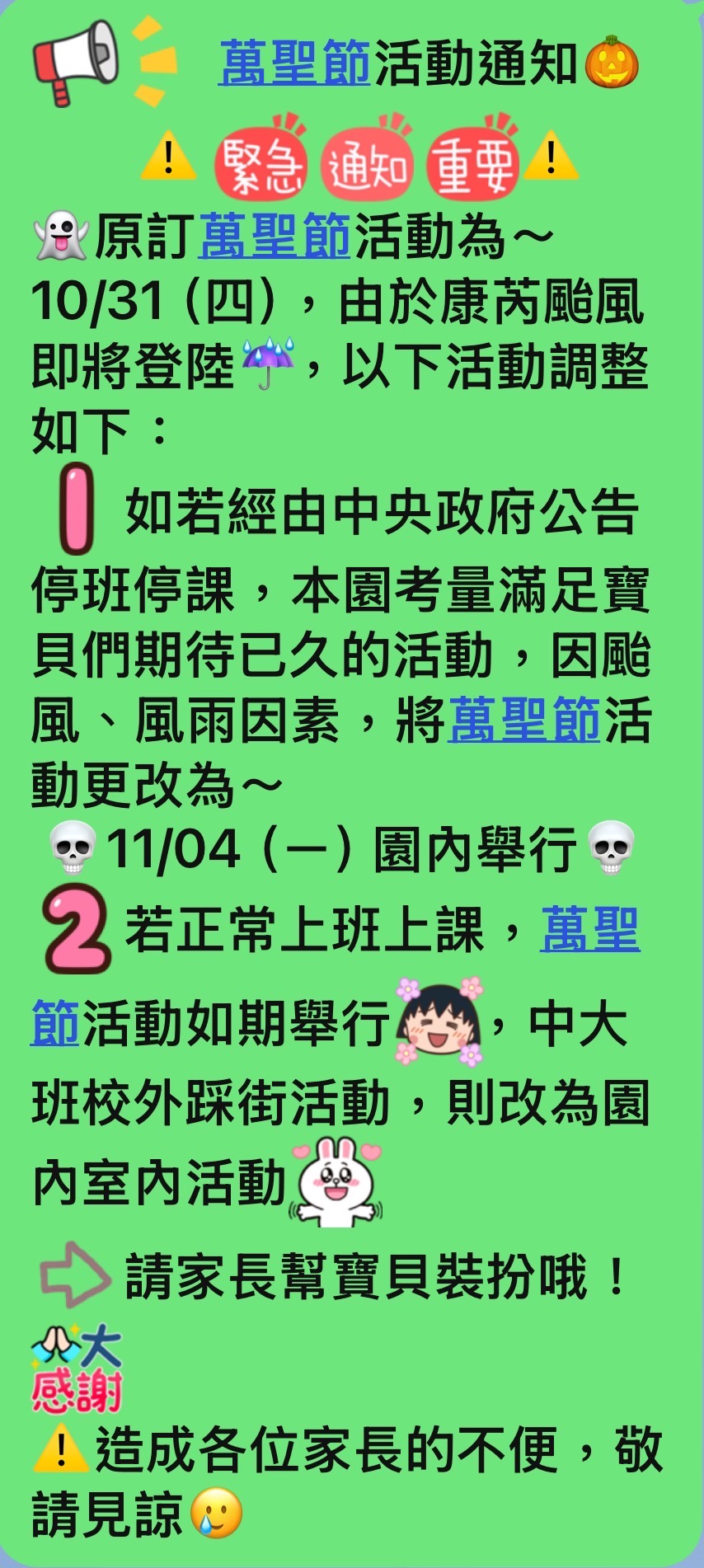Open the 萬聖節 link following 風雨因素,將

click(x=524, y=720)
